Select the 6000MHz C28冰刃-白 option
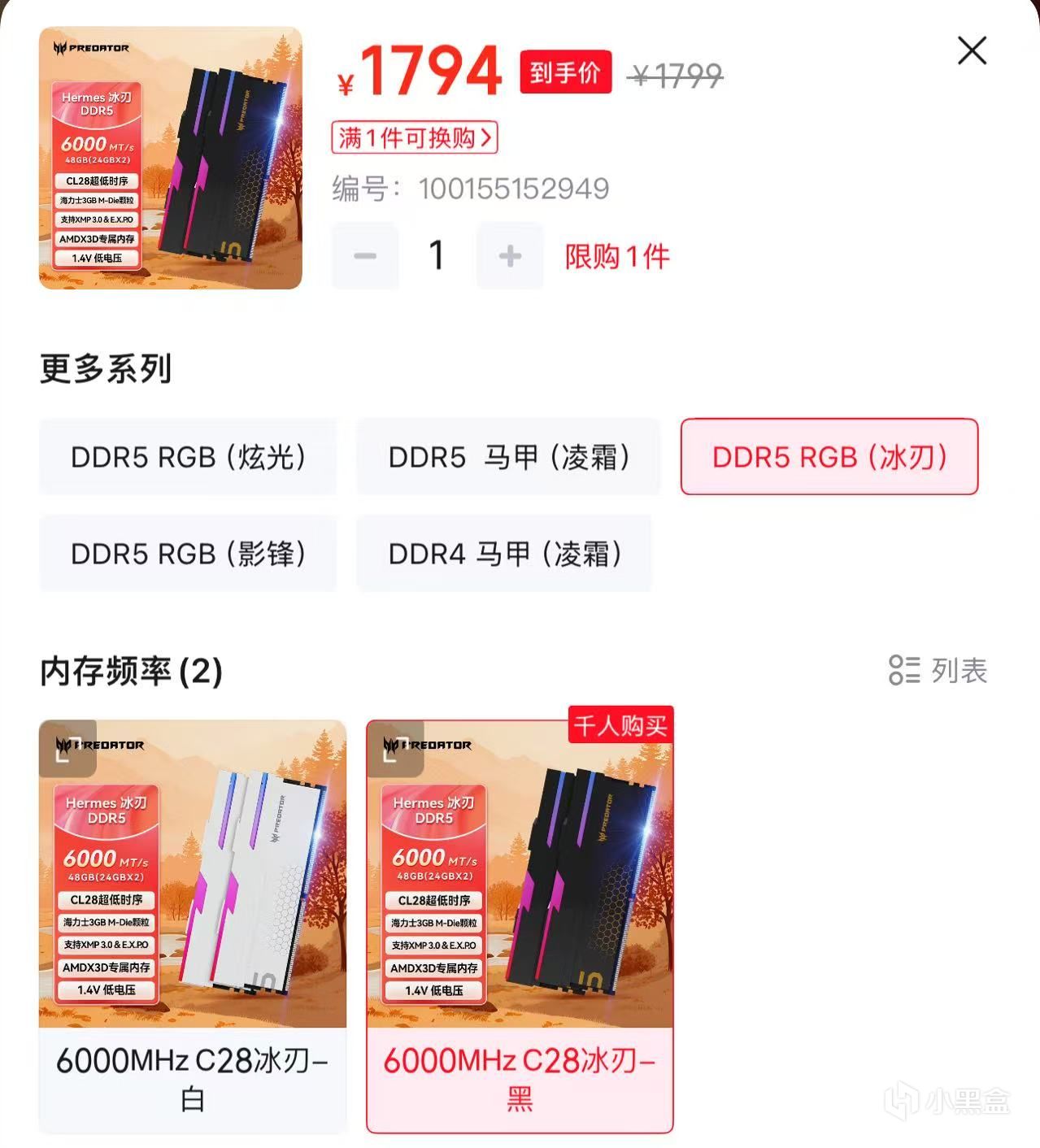Image resolution: width=1040 pixels, height=1148 pixels. coord(193,1077)
